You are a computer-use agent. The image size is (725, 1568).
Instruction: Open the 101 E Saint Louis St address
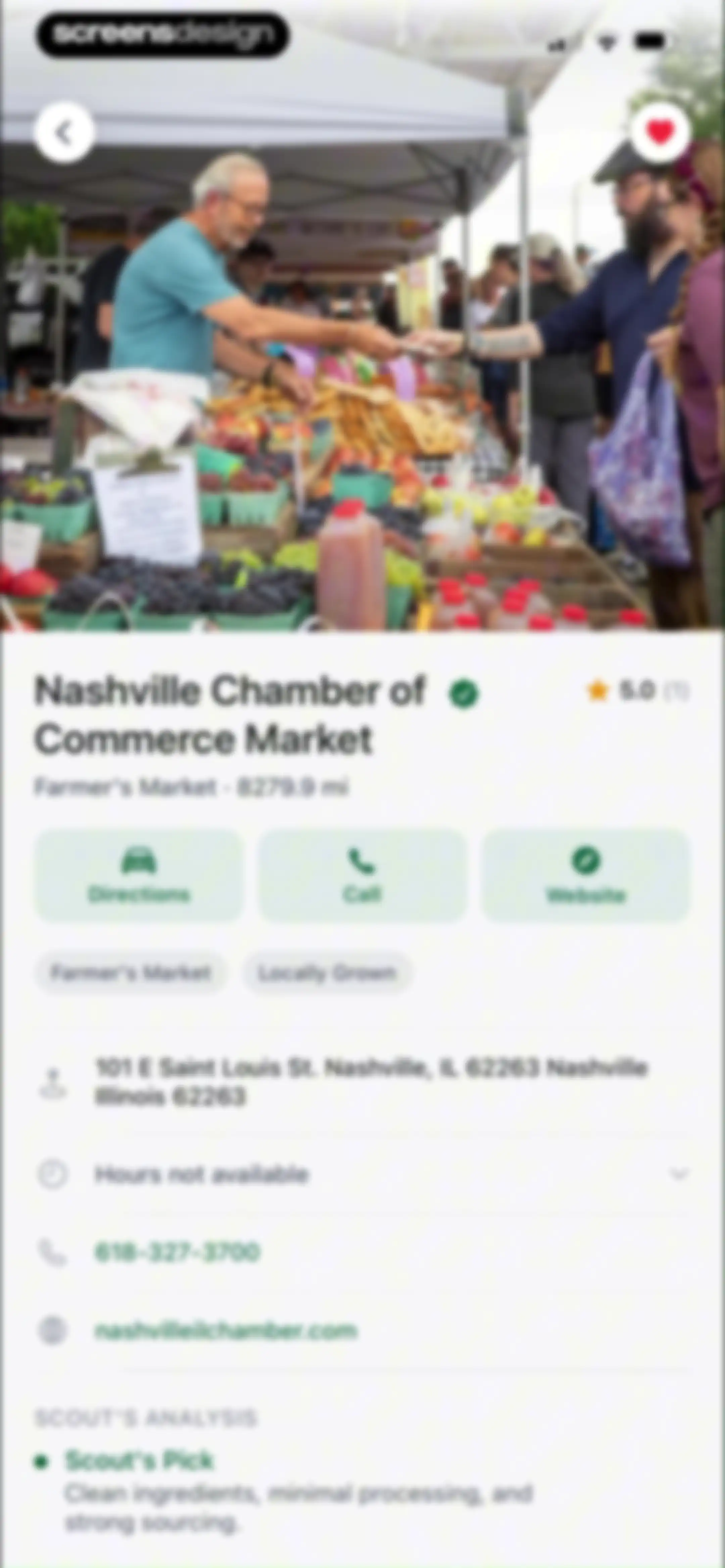(363, 1082)
